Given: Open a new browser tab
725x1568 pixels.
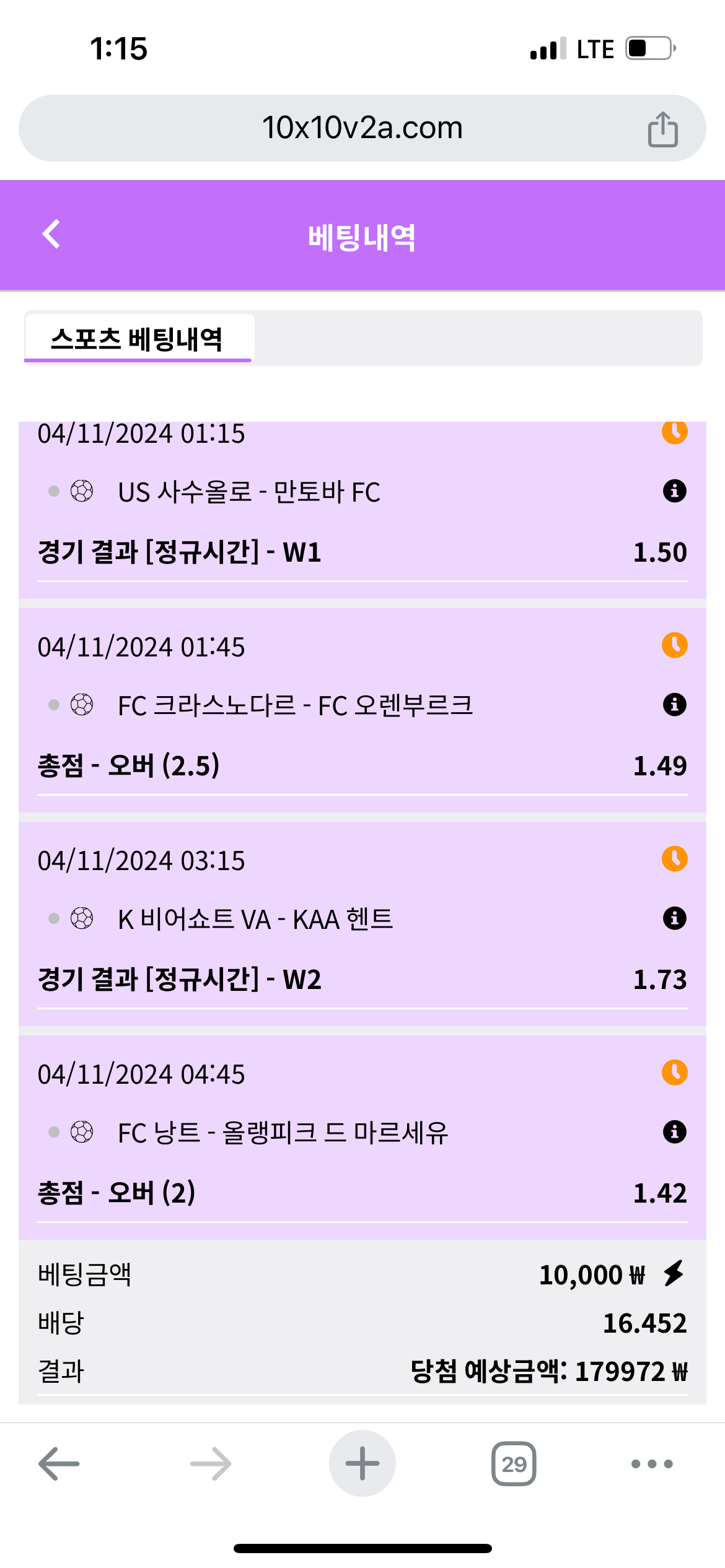Looking at the screenshot, I should pos(362,1464).
